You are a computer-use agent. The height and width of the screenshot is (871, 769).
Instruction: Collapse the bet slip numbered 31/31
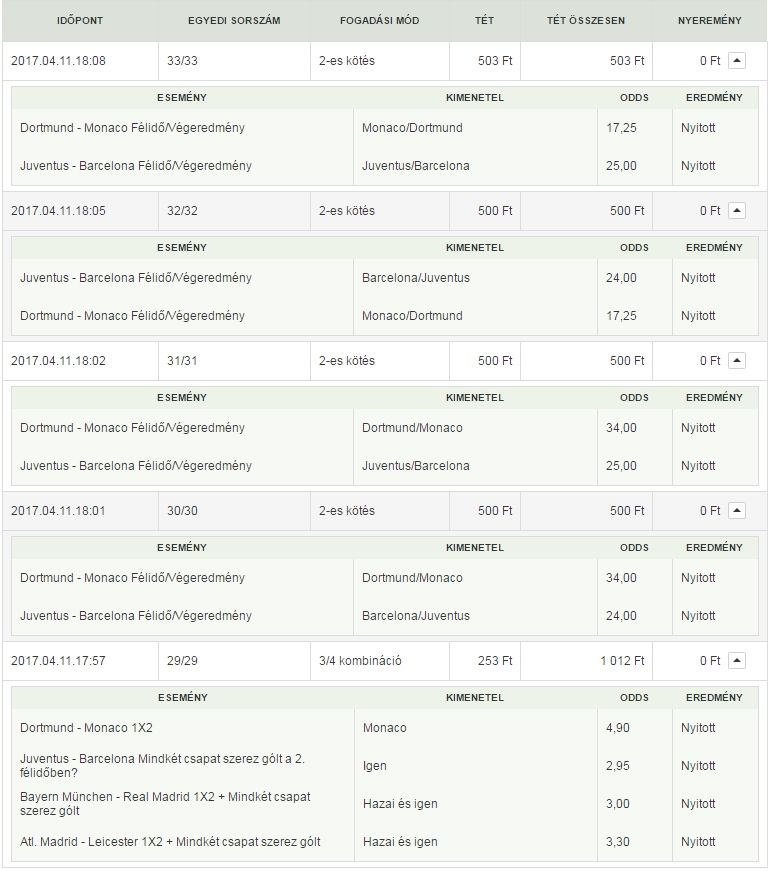(x=737, y=361)
